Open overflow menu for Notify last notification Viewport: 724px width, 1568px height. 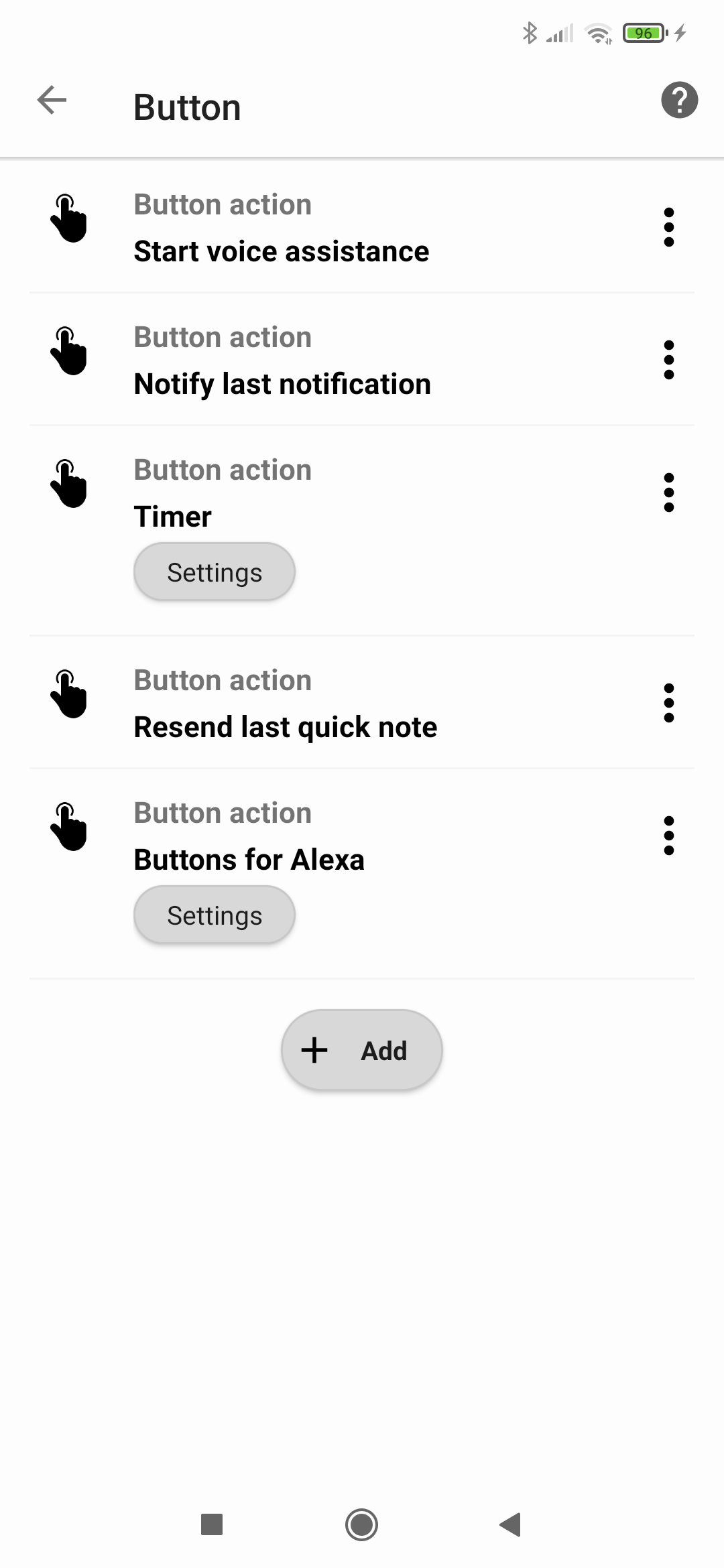tap(669, 359)
